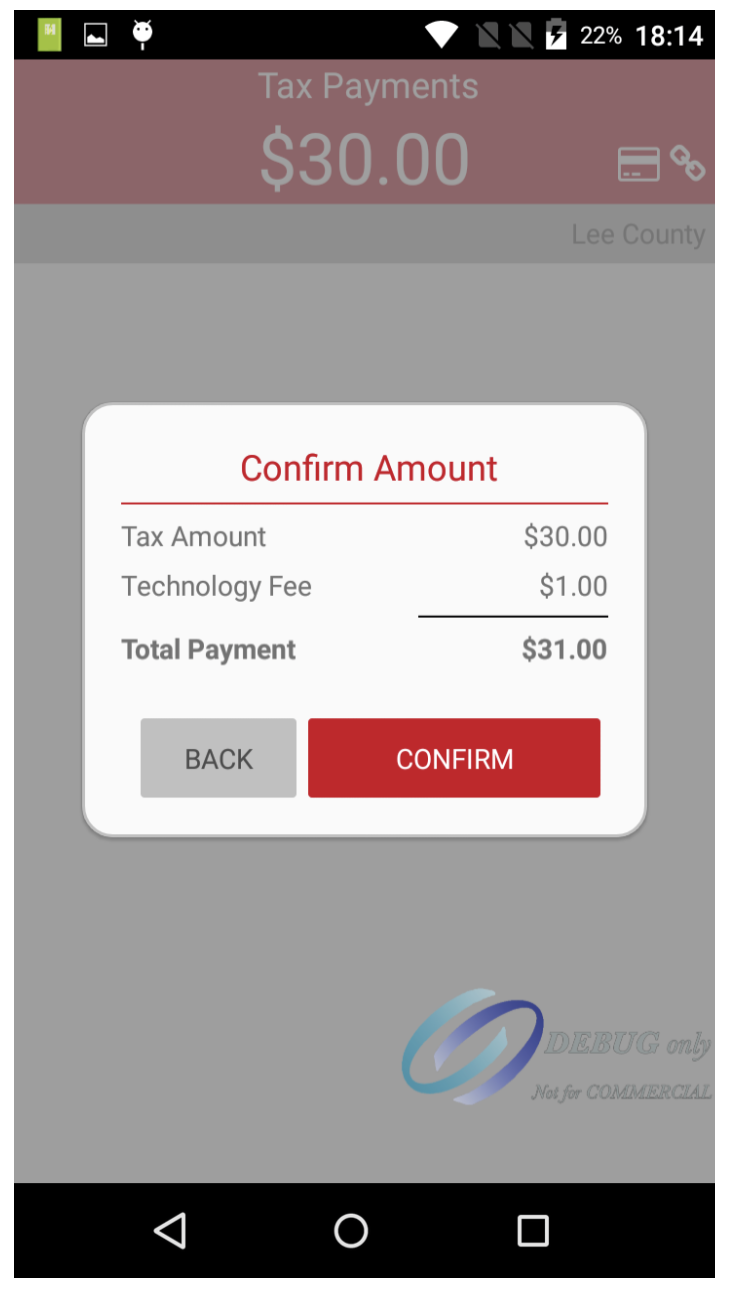The width and height of the screenshot is (730, 1292).
Task: Confirm the $31.00 total payment
Action: pyautogui.click(x=454, y=758)
